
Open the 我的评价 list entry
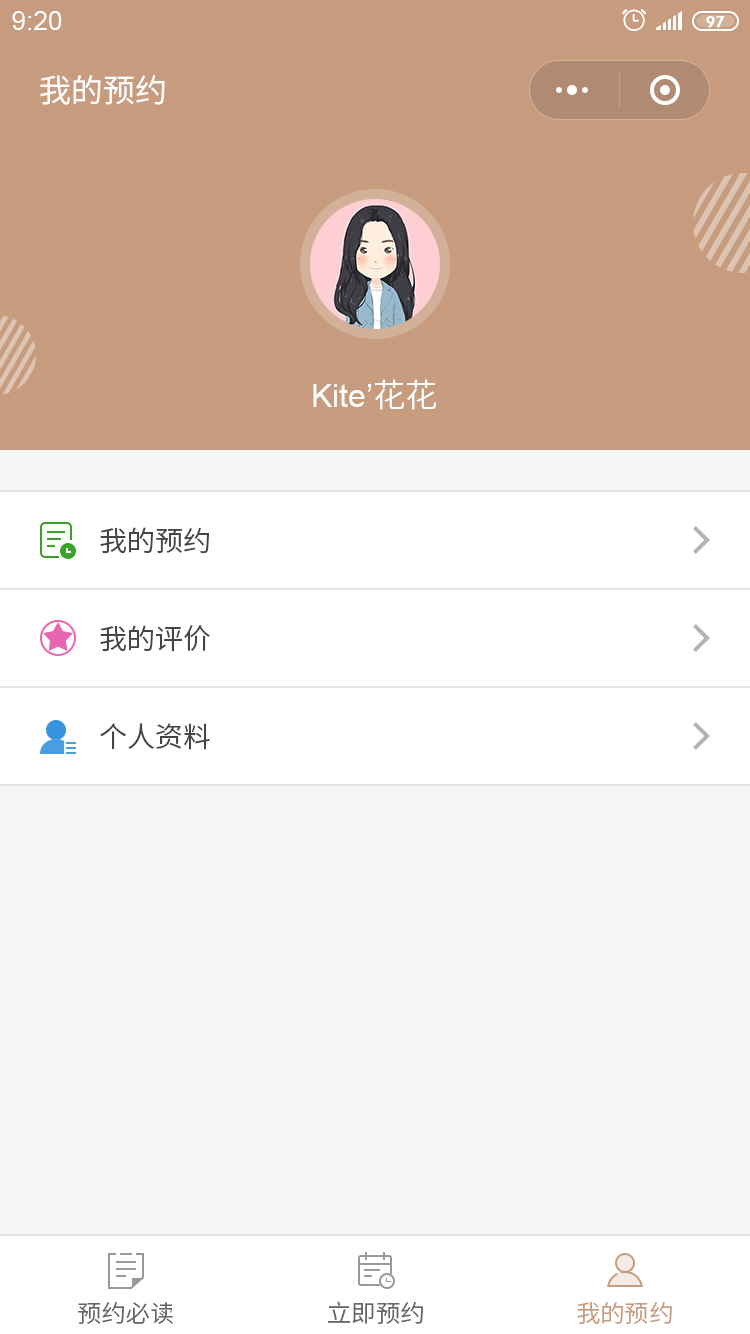(375, 638)
